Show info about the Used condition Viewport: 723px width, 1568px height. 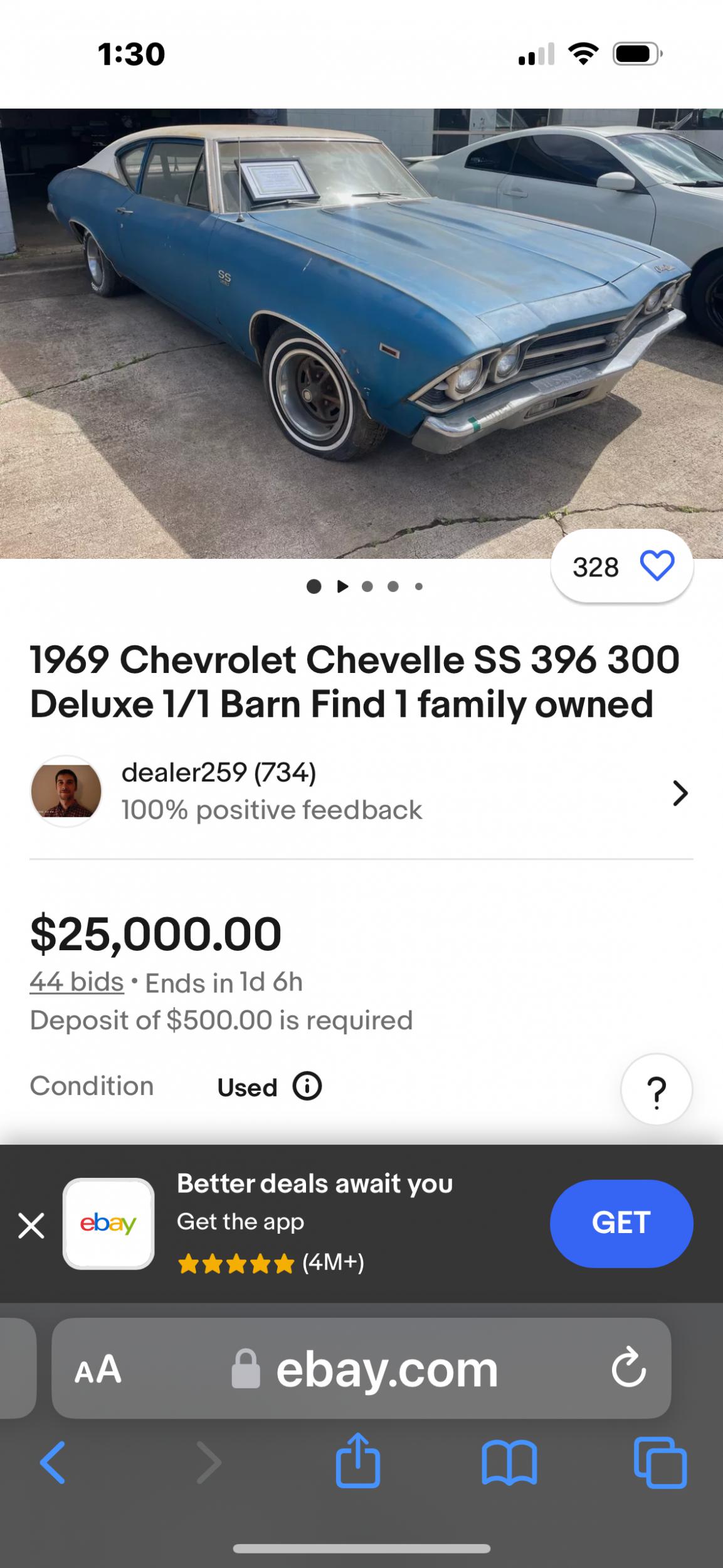[307, 1086]
